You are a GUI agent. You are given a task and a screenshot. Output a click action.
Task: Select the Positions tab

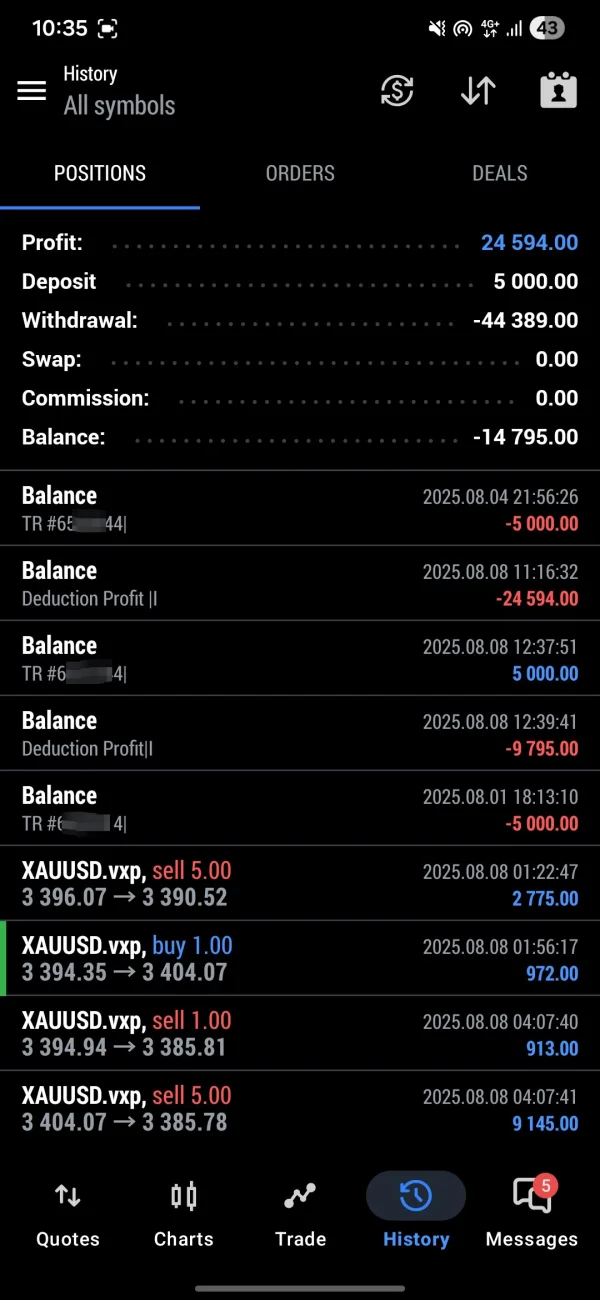click(x=100, y=174)
